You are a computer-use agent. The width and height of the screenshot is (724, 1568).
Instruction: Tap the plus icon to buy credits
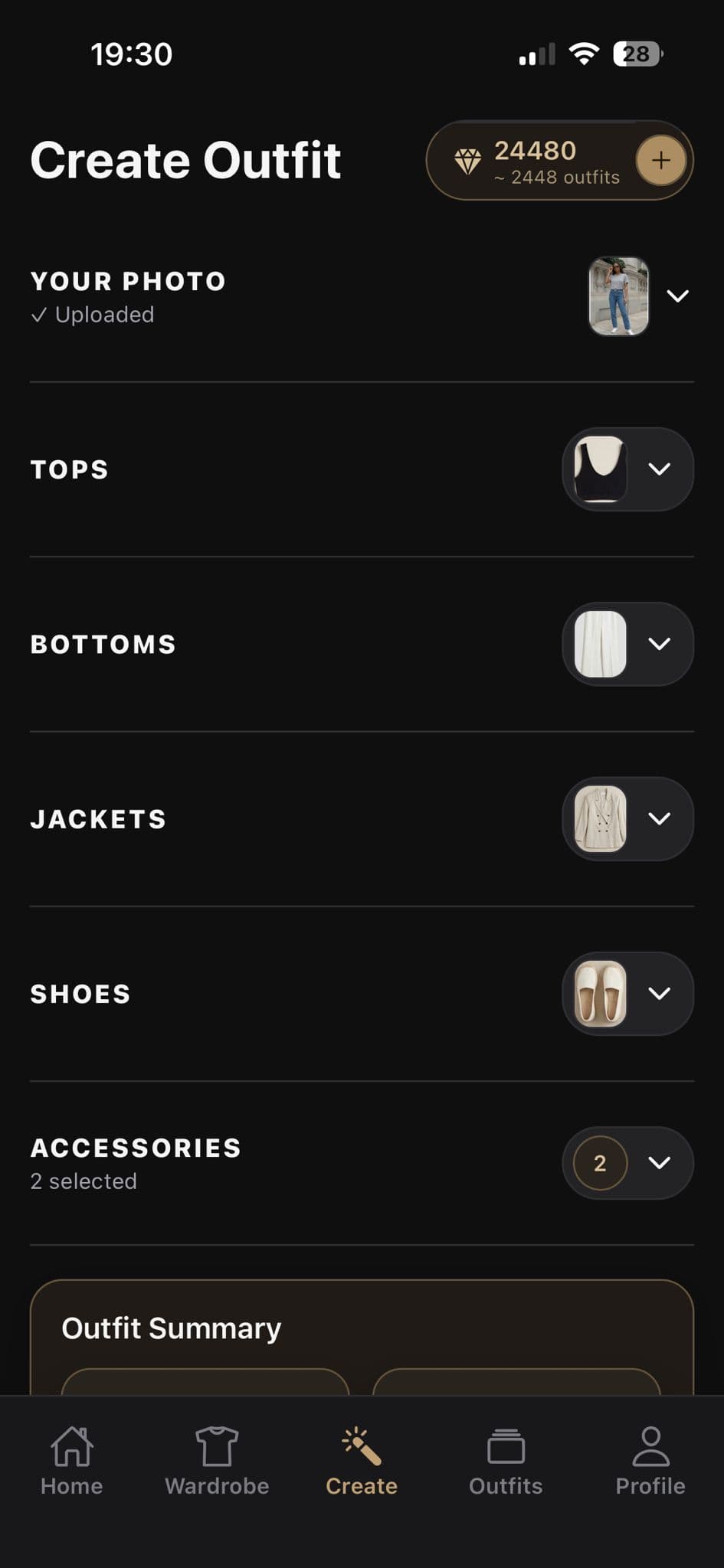click(660, 161)
